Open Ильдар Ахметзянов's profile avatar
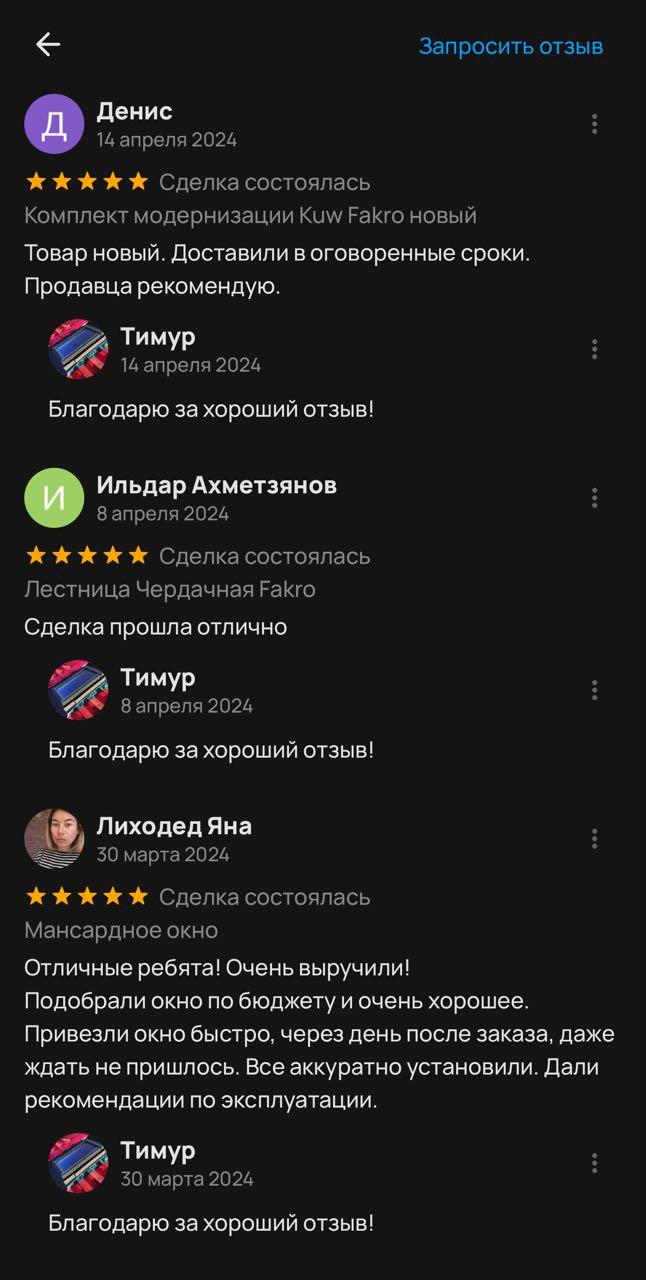 point(54,498)
